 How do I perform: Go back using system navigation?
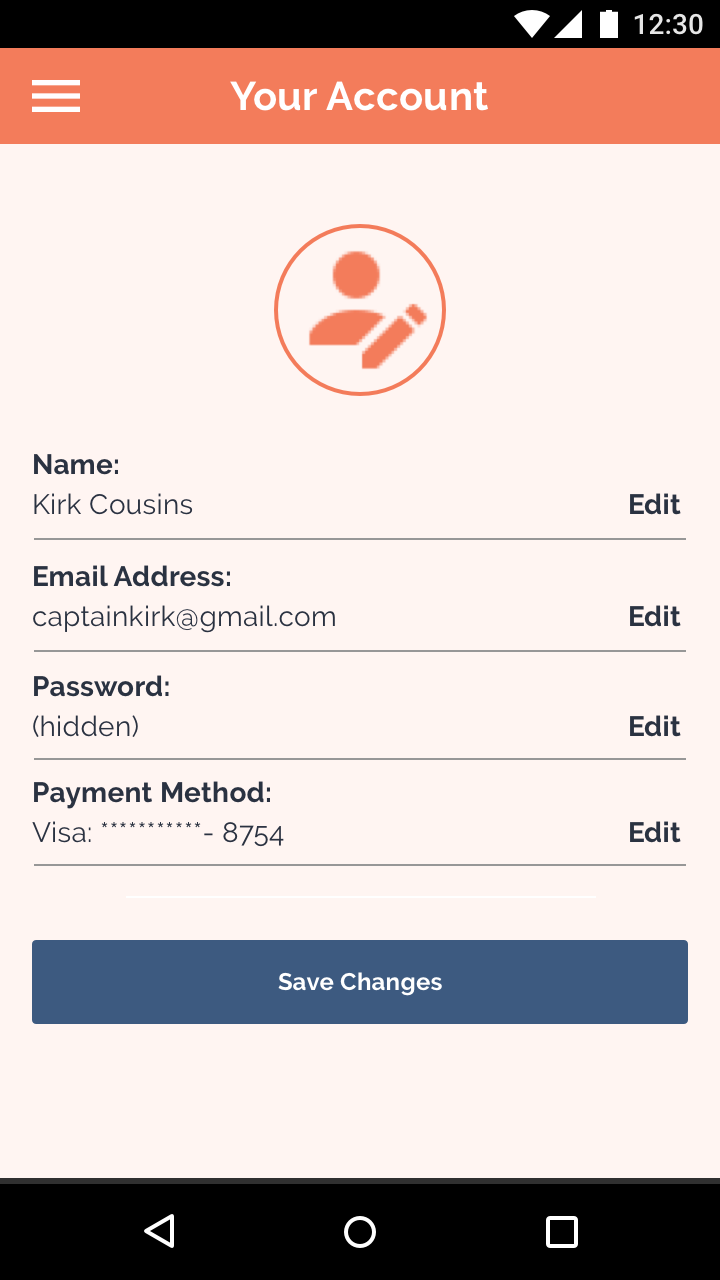click(x=160, y=1231)
